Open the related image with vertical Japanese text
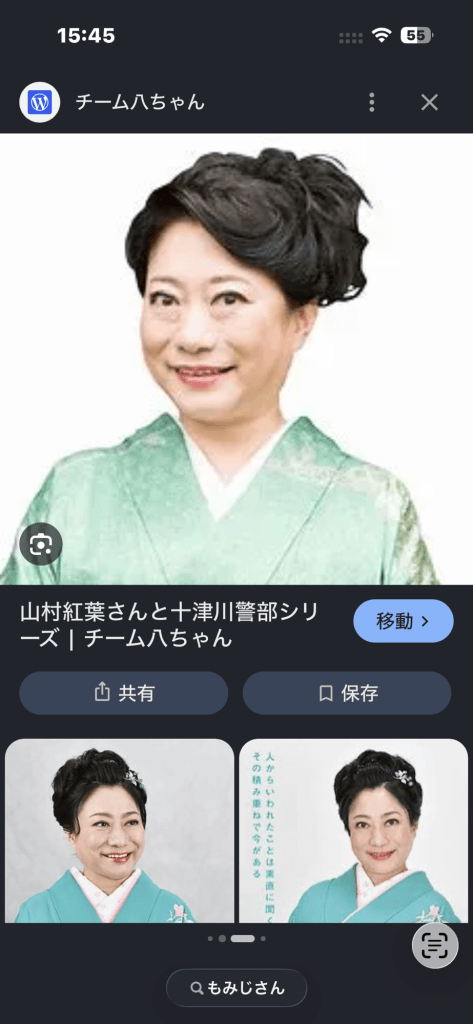The width and height of the screenshot is (473, 1024). [x=353, y=831]
